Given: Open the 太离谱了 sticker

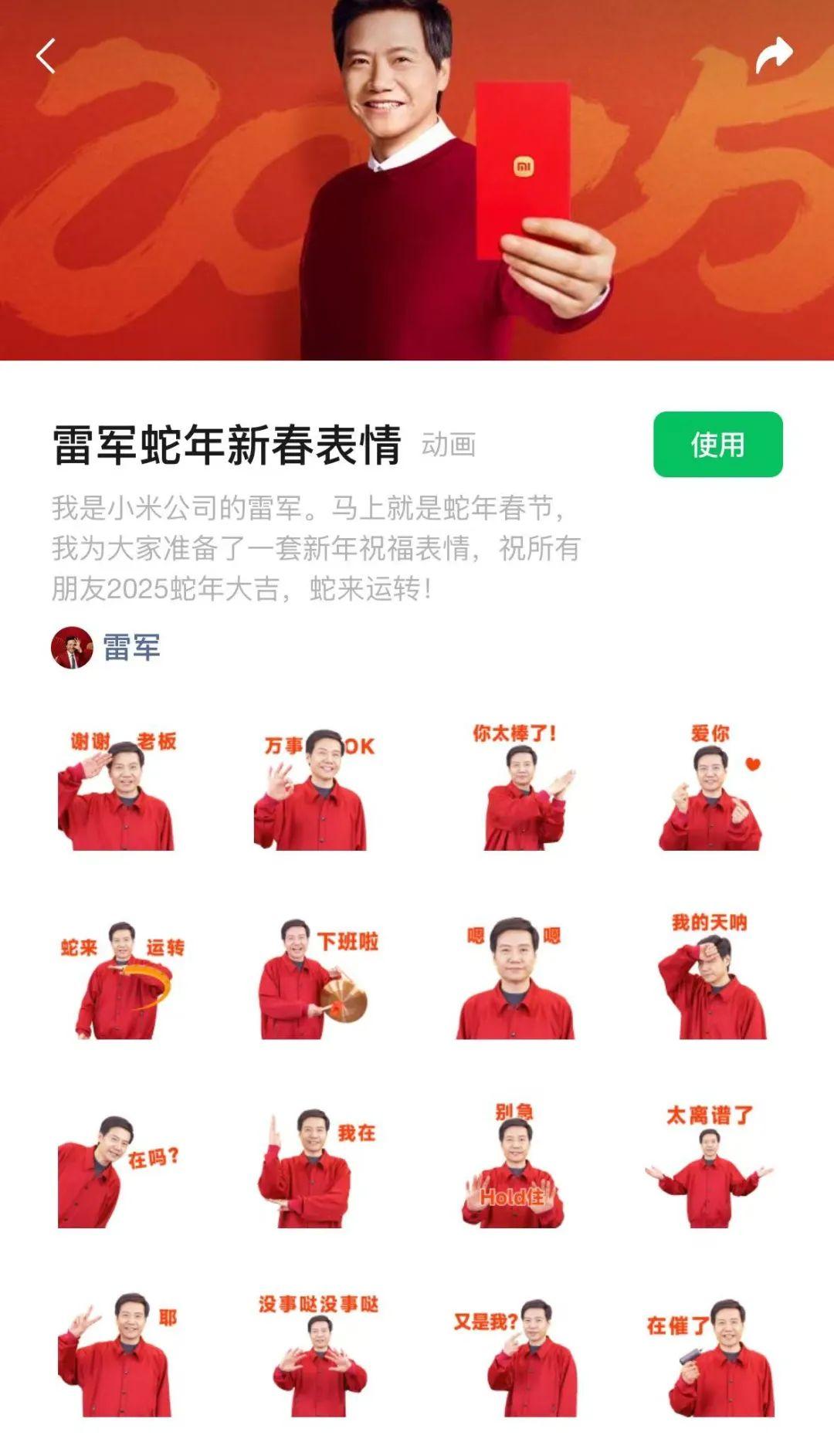Looking at the screenshot, I should pos(710,1166).
